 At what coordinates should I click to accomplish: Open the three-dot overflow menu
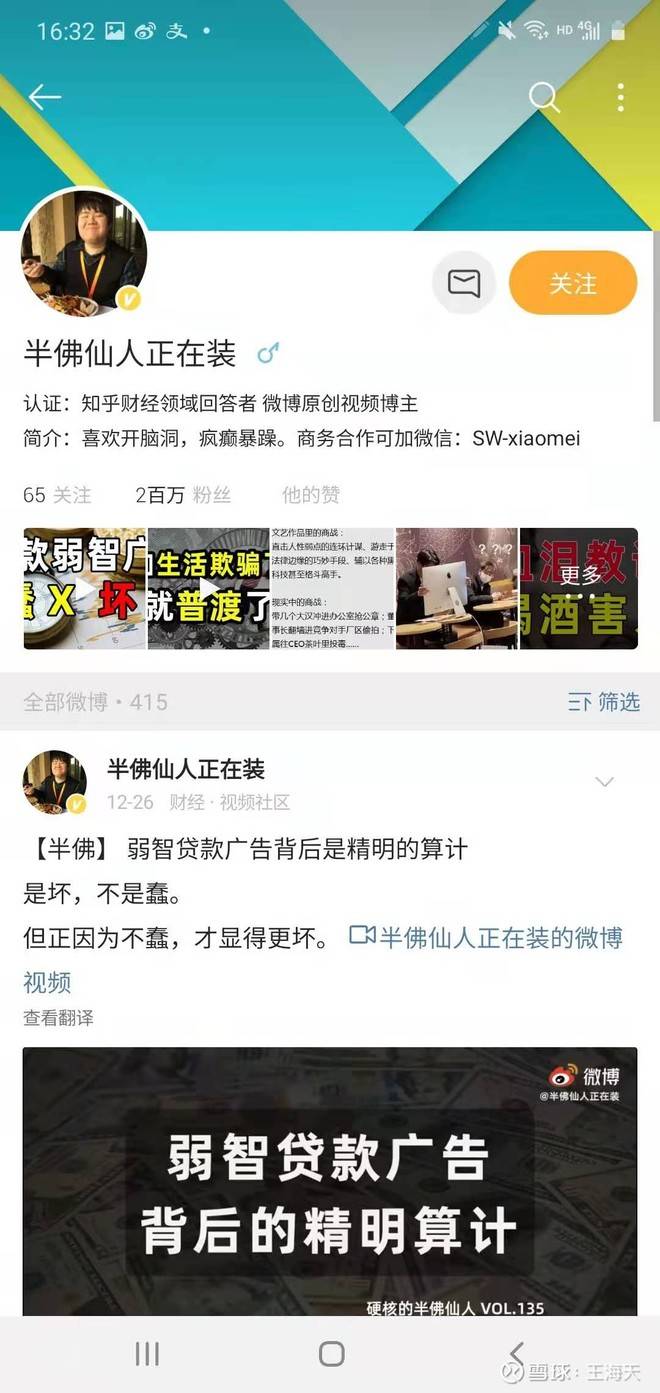[621, 97]
